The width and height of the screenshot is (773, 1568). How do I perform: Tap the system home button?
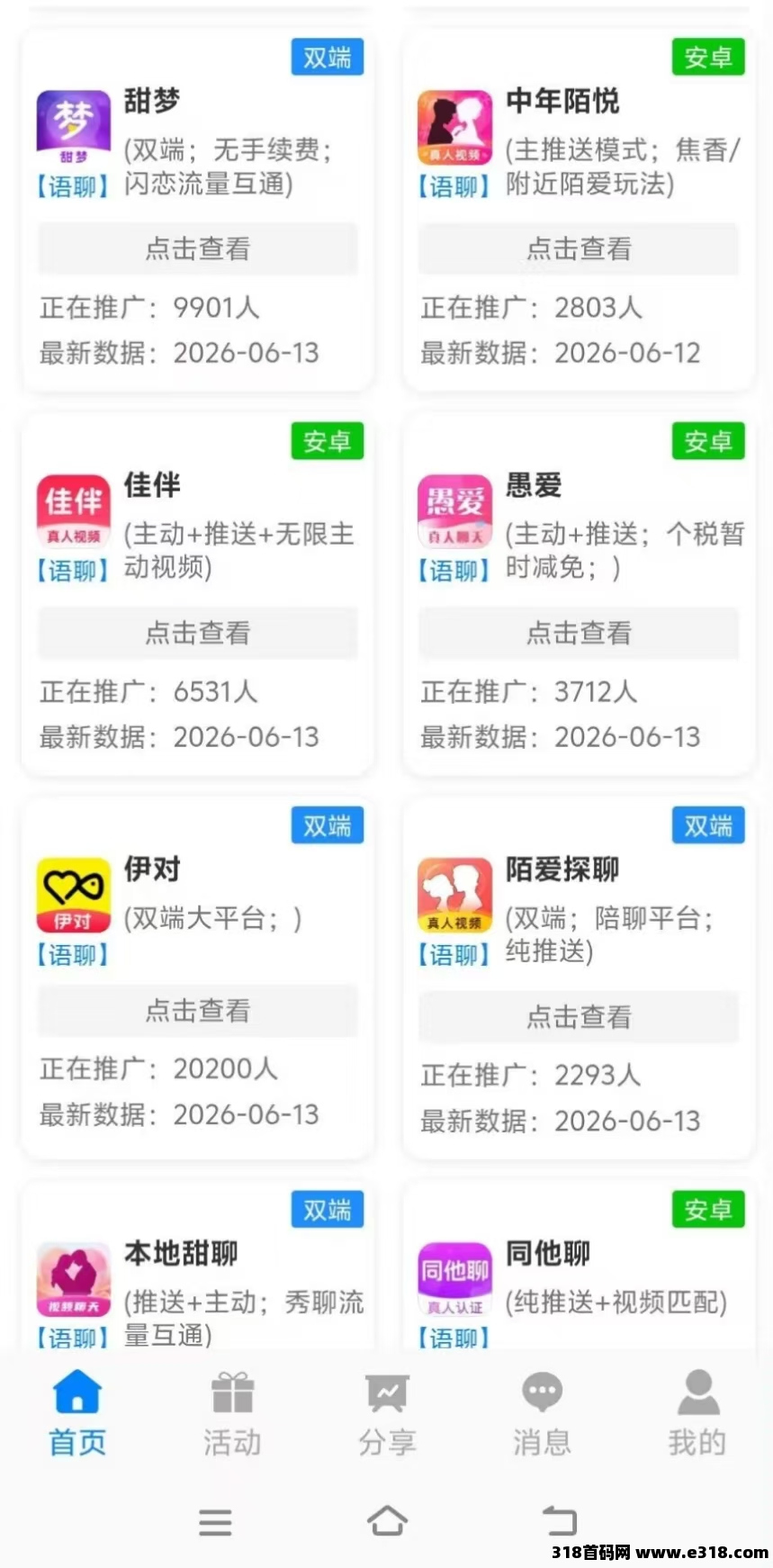click(387, 1521)
